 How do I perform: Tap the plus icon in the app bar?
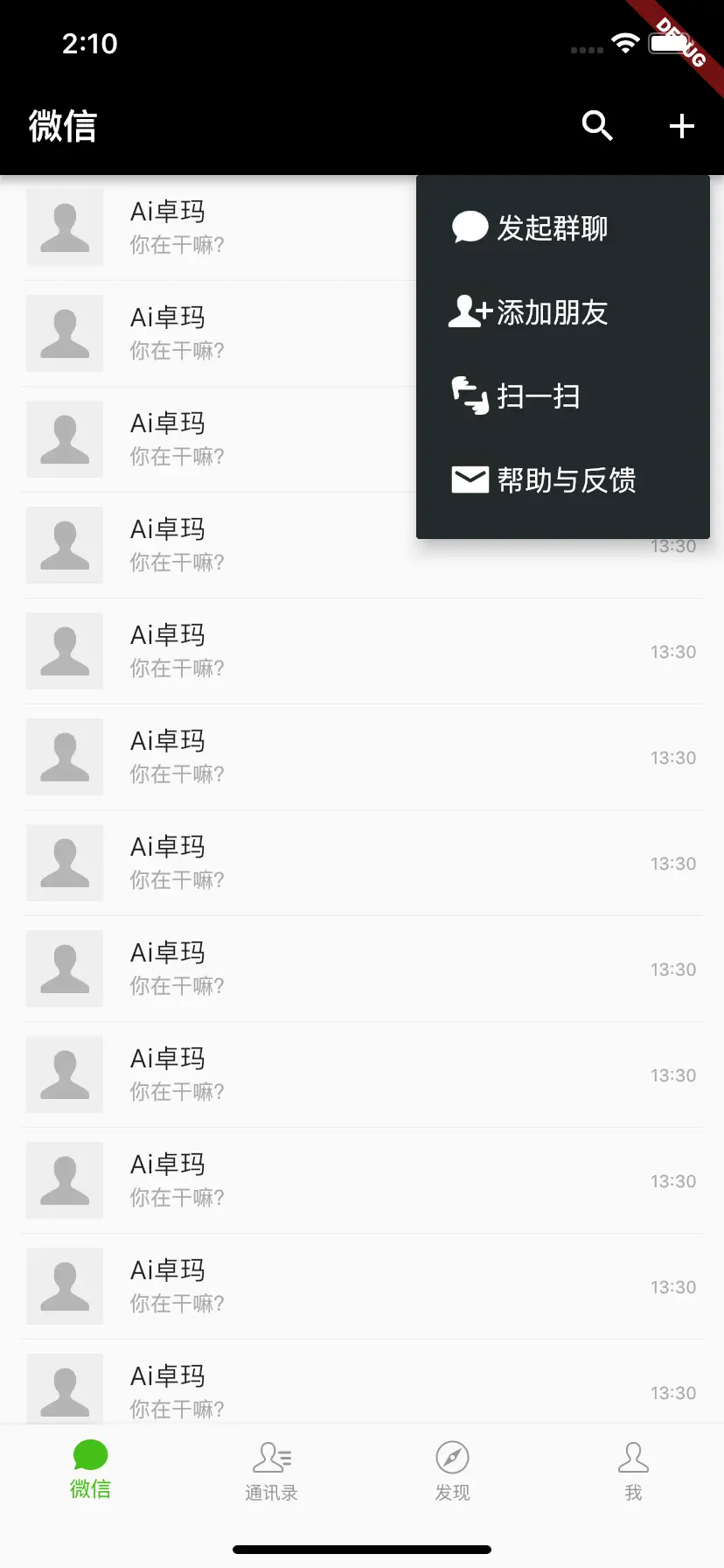point(681,126)
